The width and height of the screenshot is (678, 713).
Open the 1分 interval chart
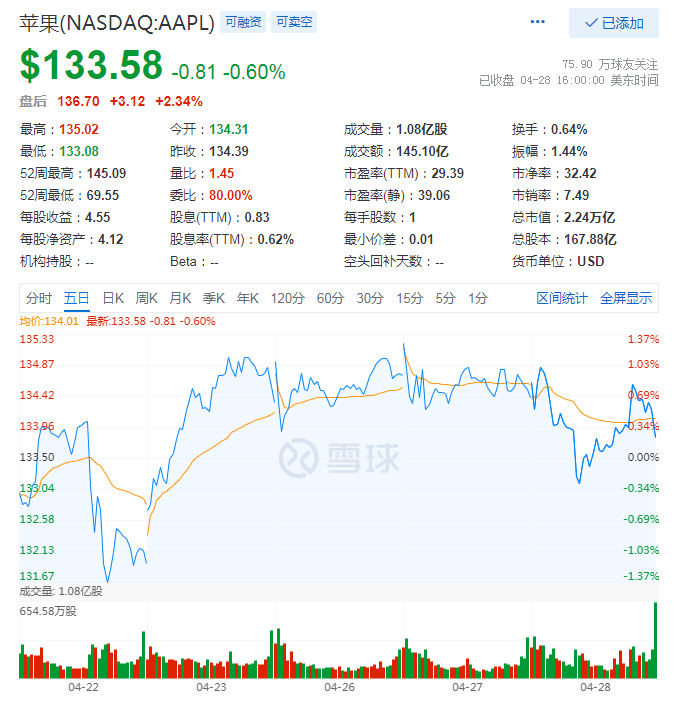click(478, 298)
